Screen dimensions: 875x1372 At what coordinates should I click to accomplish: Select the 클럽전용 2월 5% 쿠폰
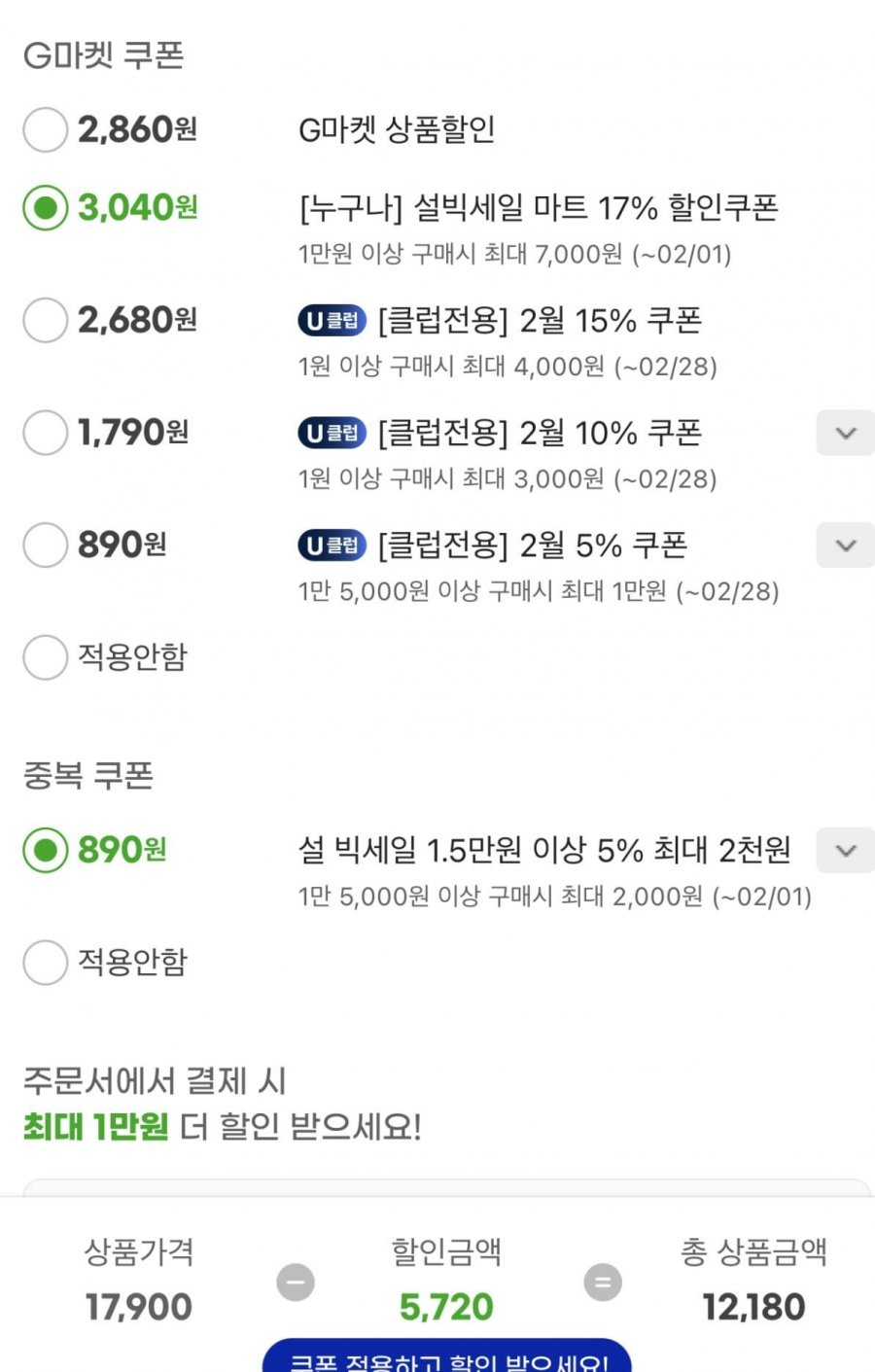coord(45,545)
